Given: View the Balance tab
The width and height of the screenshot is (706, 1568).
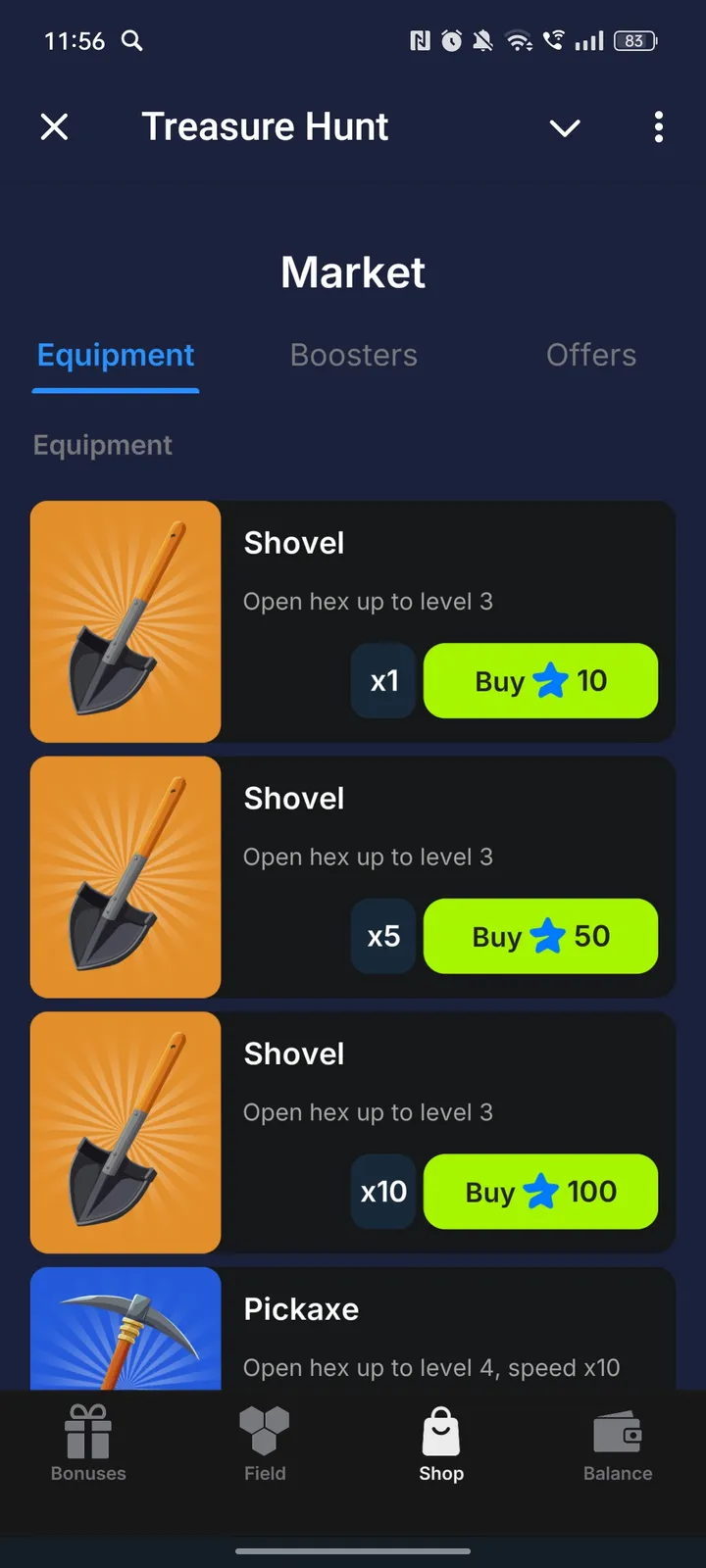Looking at the screenshot, I should pyautogui.click(x=618, y=1444).
